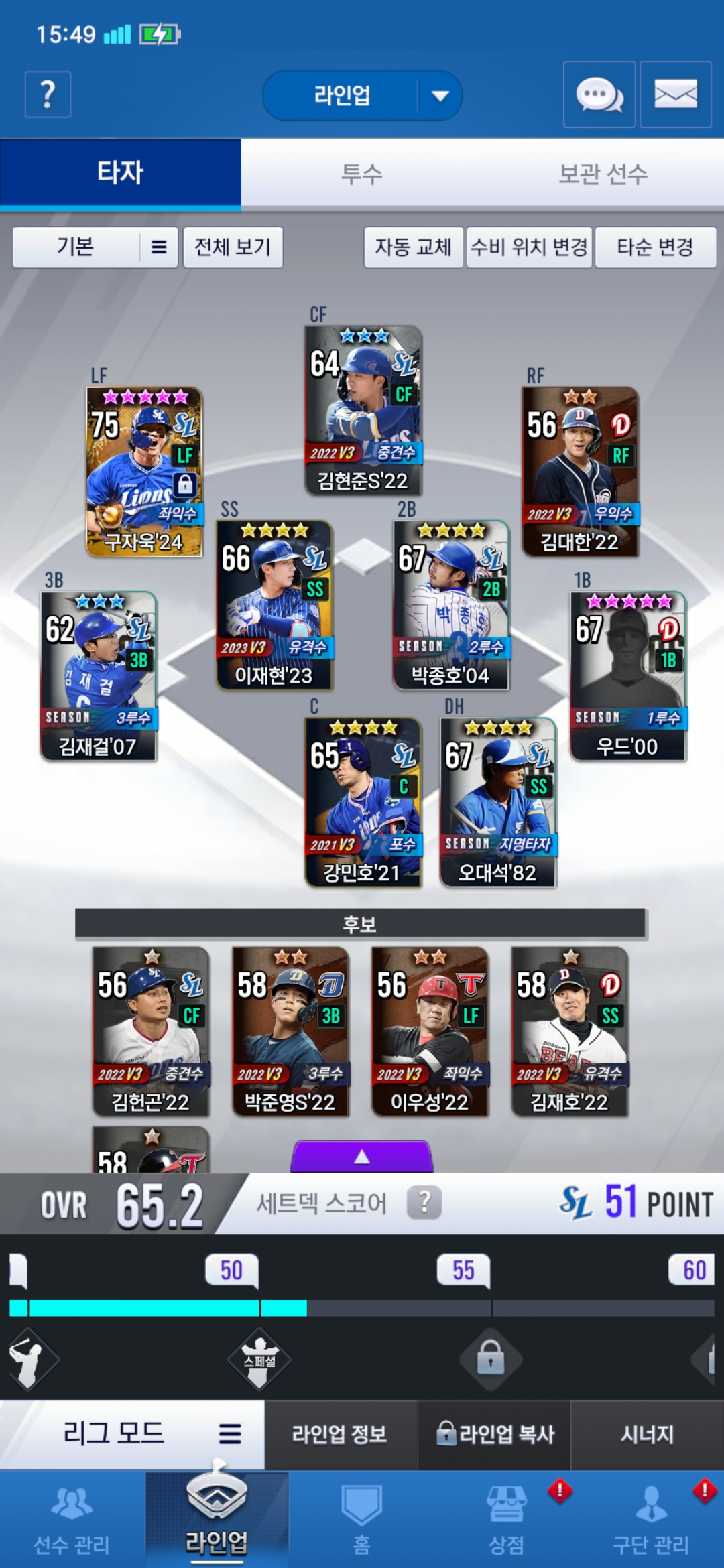Select the 김현준S'22 CF player card
The height and width of the screenshot is (1568, 724).
point(363,410)
